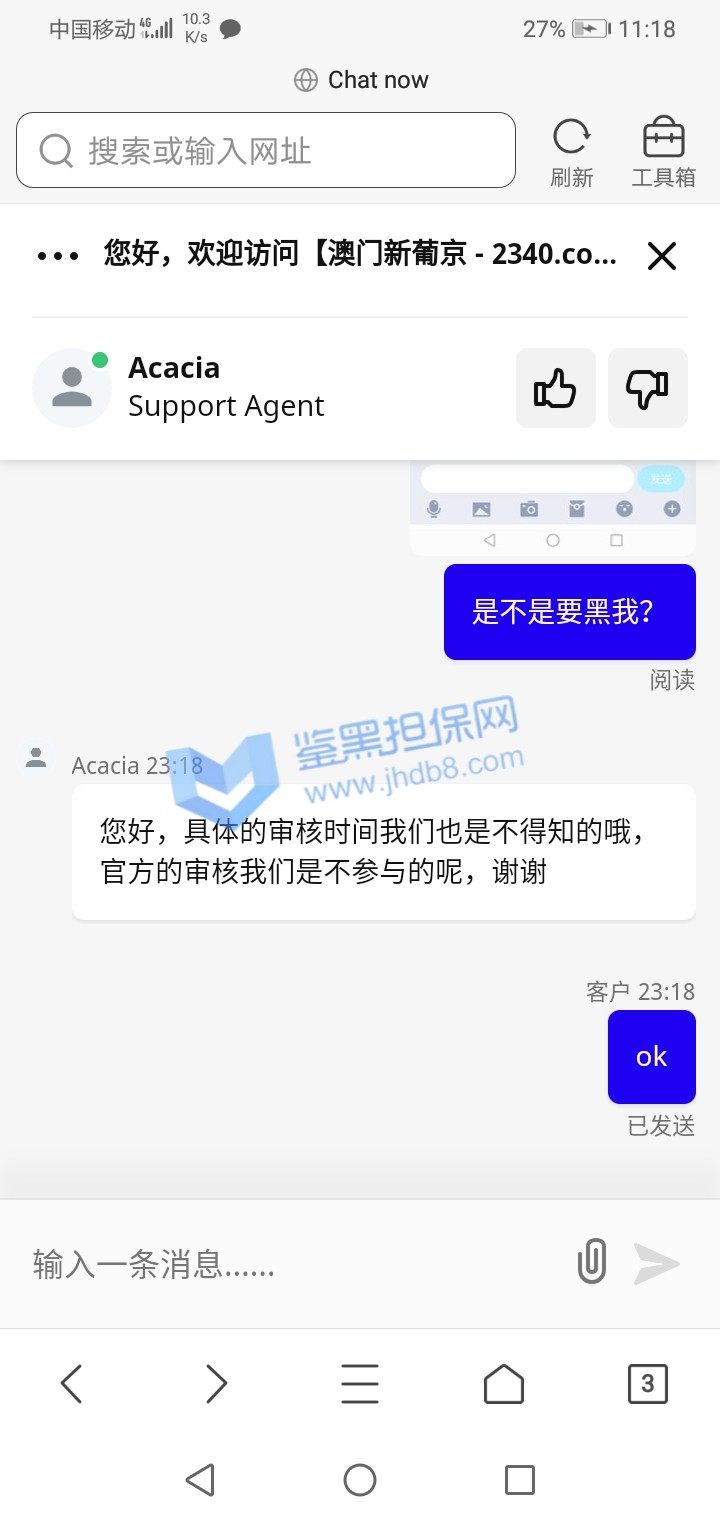Open recent apps with the square button
The width and height of the screenshot is (720, 1520).
[x=520, y=1479]
